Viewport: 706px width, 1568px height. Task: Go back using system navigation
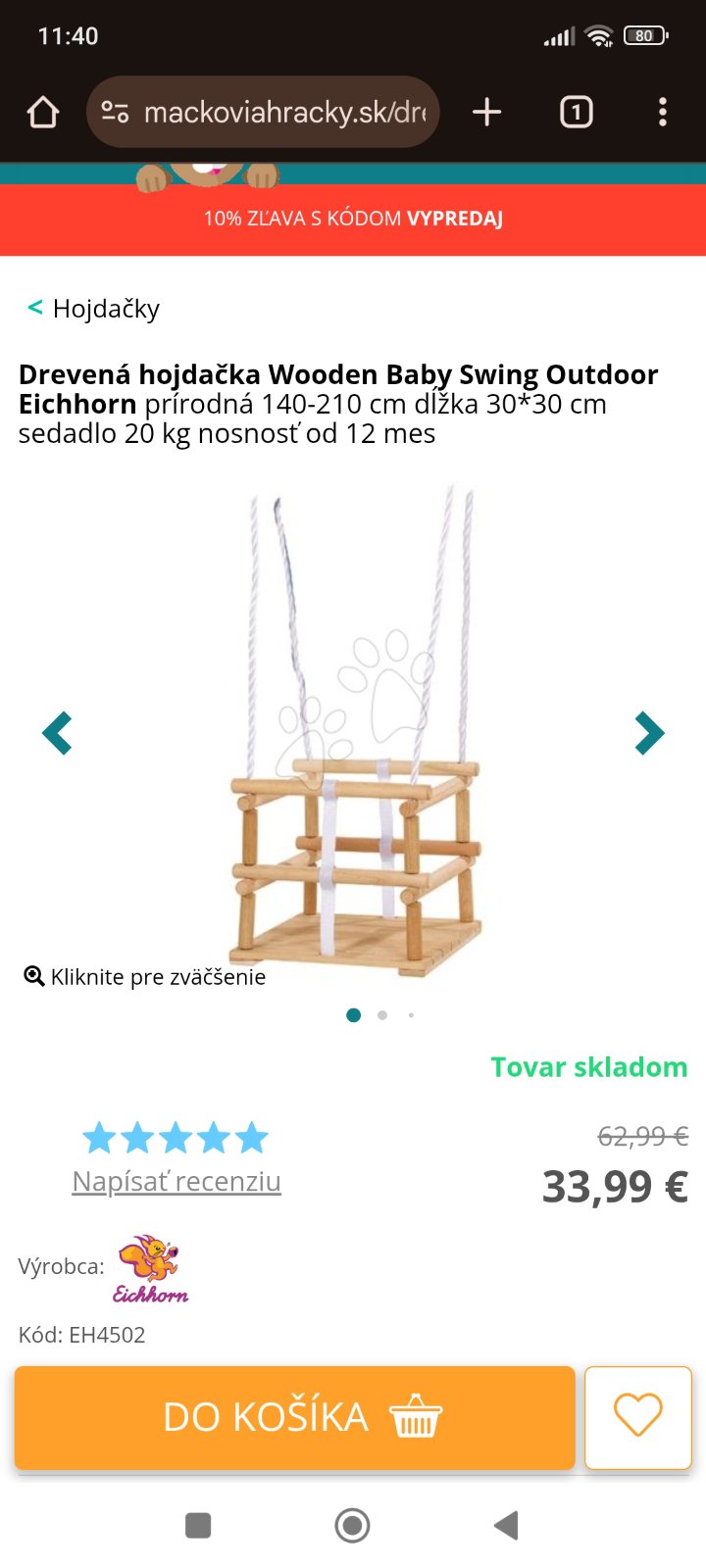(506, 1525)
